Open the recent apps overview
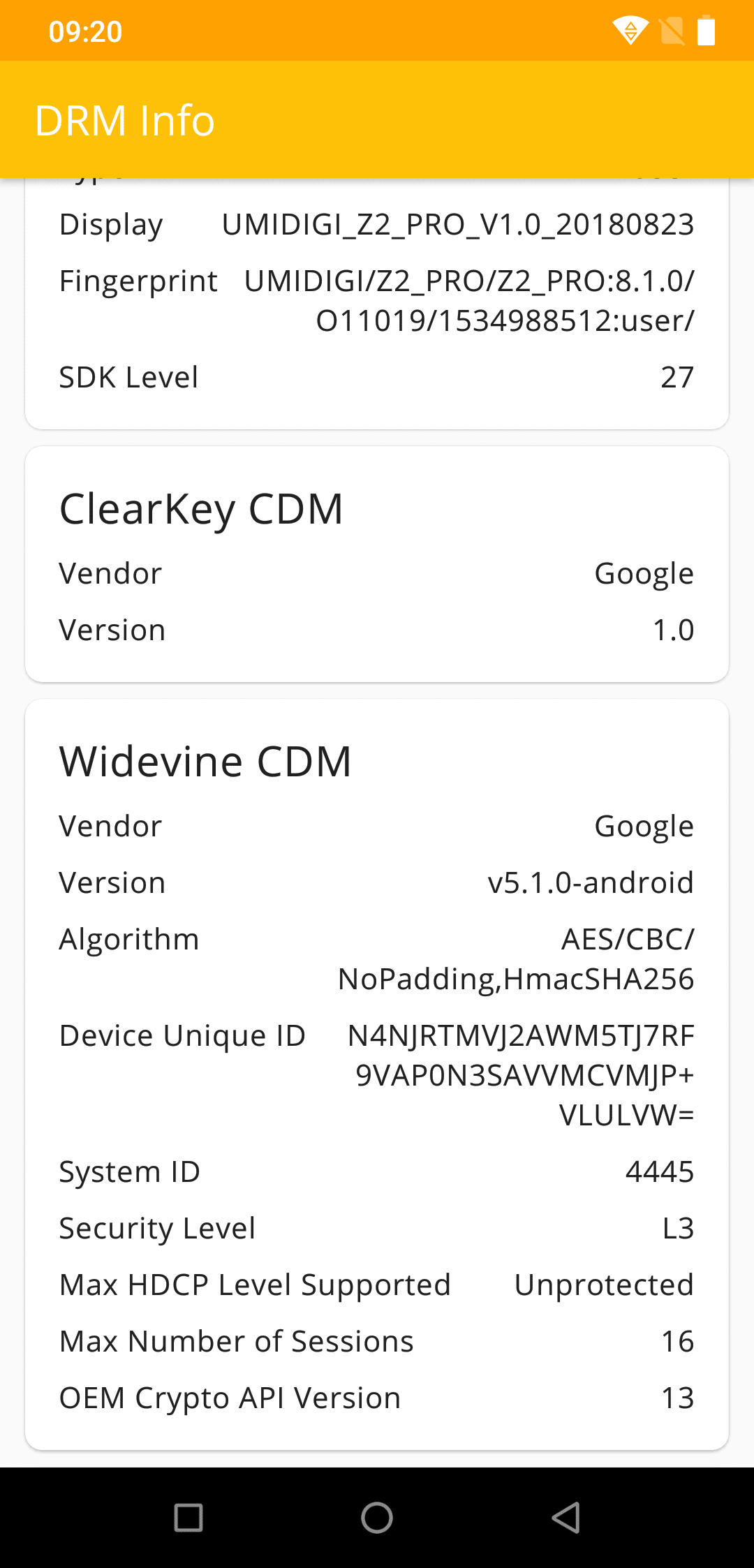 [188, 1517]
